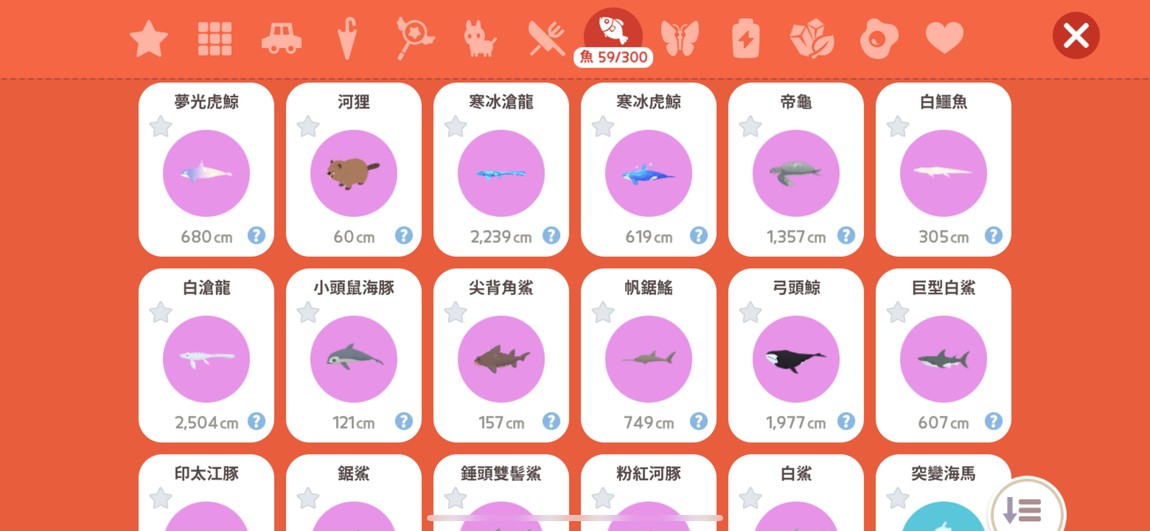The image size is (1150, 531).
Task: View the 帝龜 turtle card
Action: click(x=796, y=173)
